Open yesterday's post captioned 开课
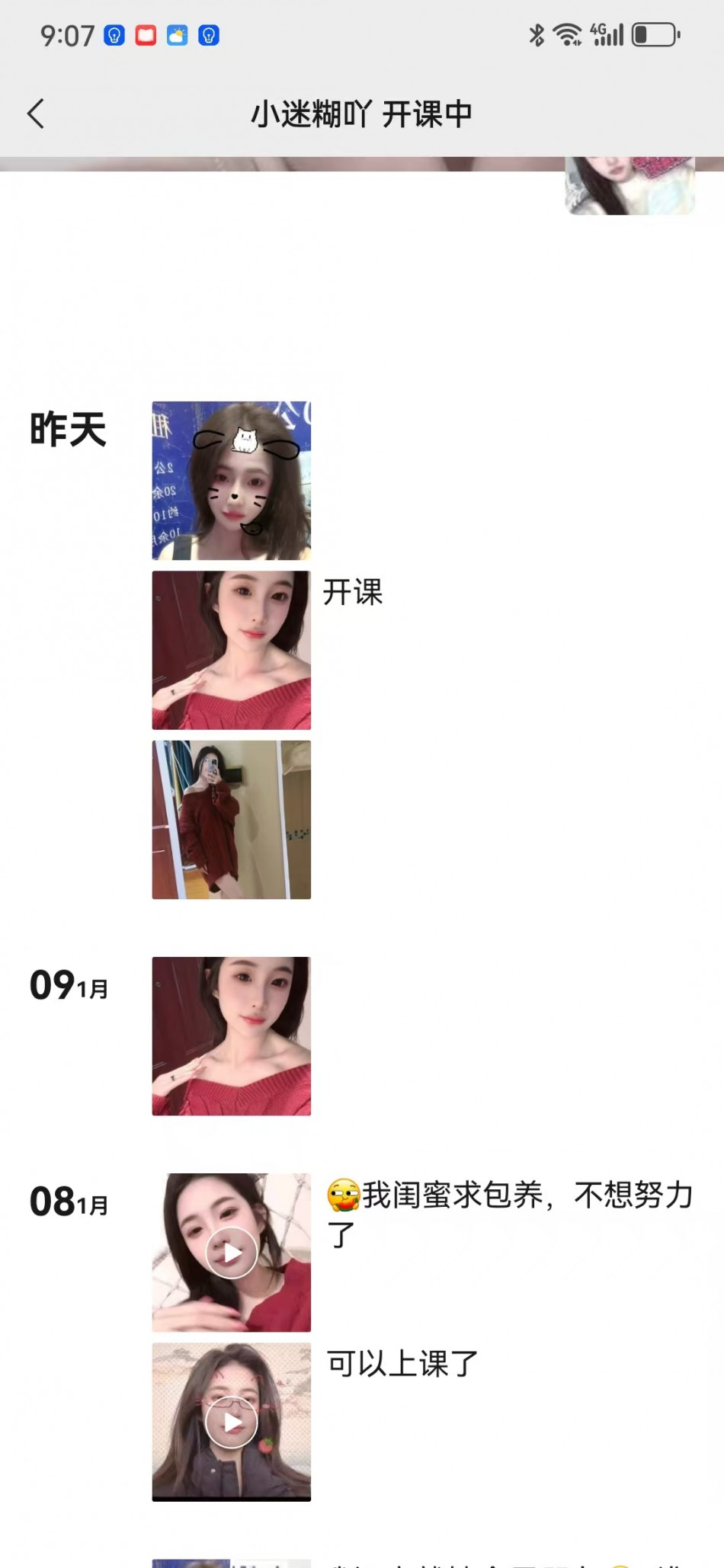The height and width of the screenshot is (1568, 724). 231,650
